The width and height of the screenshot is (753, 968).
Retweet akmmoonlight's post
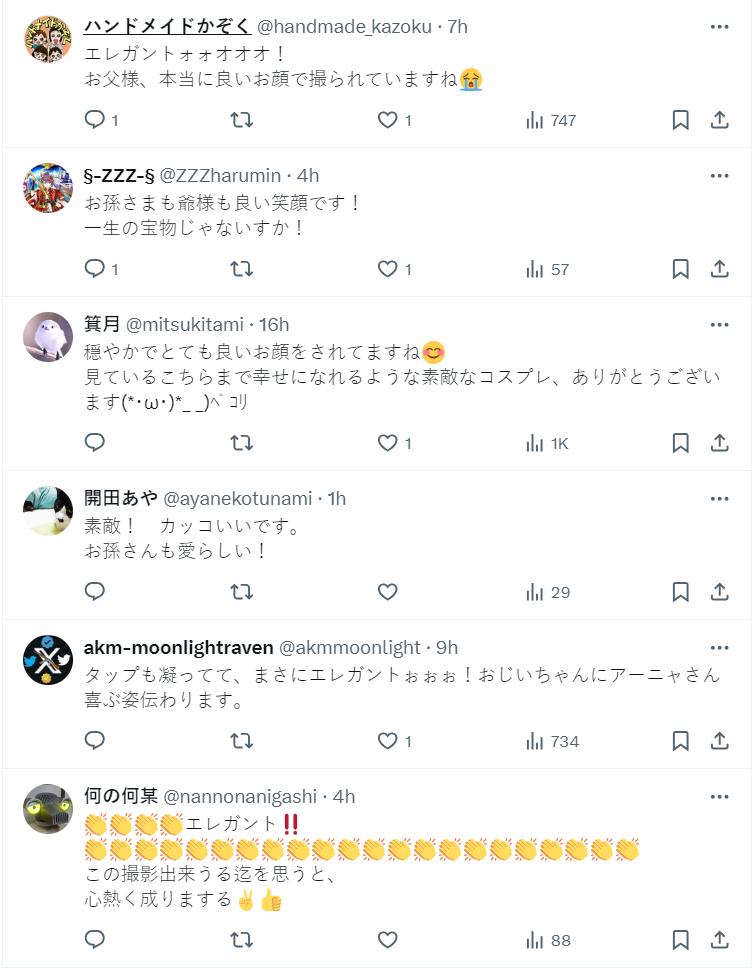[241, 741]
